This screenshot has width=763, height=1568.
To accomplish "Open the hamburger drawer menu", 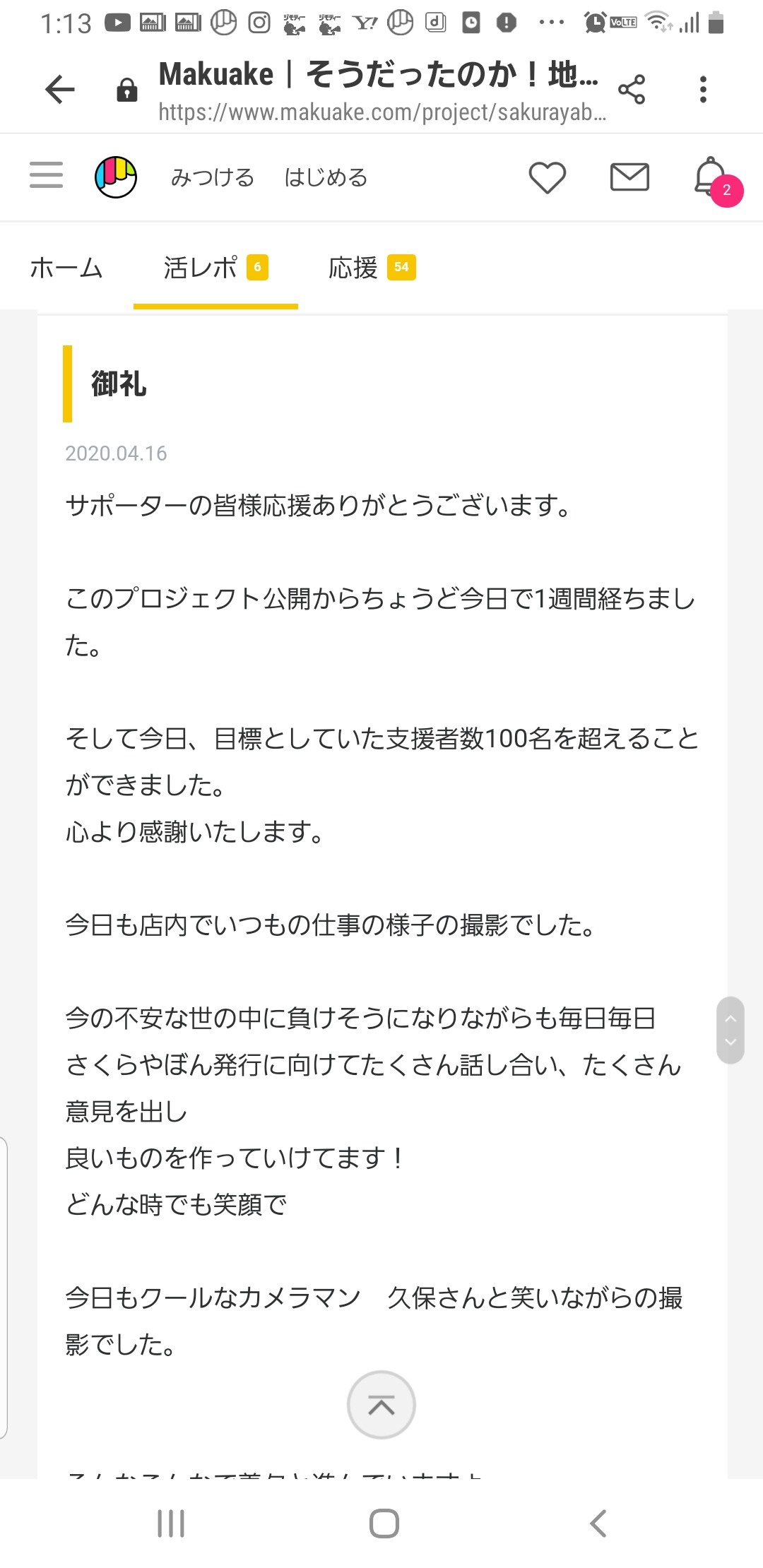I will [47, 174].
